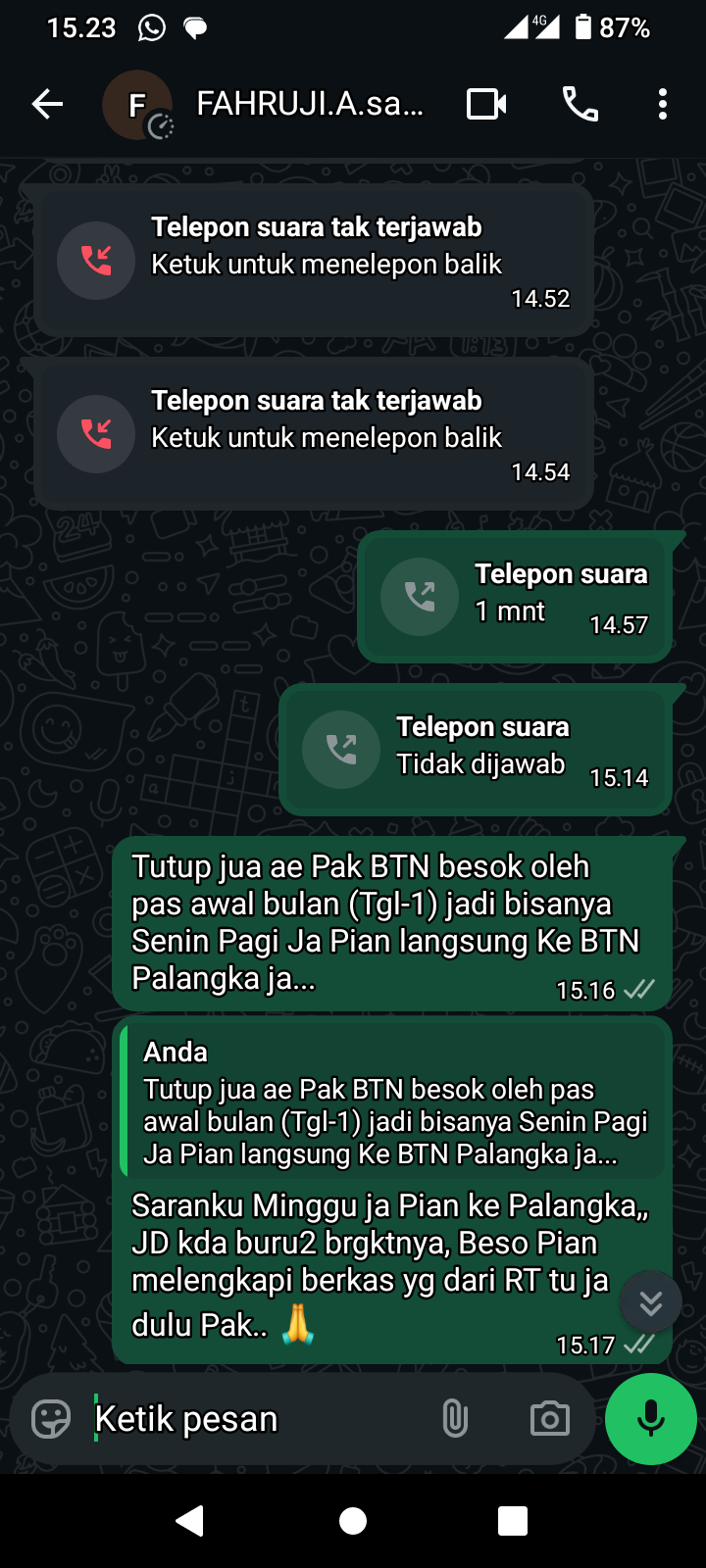Open FAHRUJI.A contact profile

coord(309,104)
